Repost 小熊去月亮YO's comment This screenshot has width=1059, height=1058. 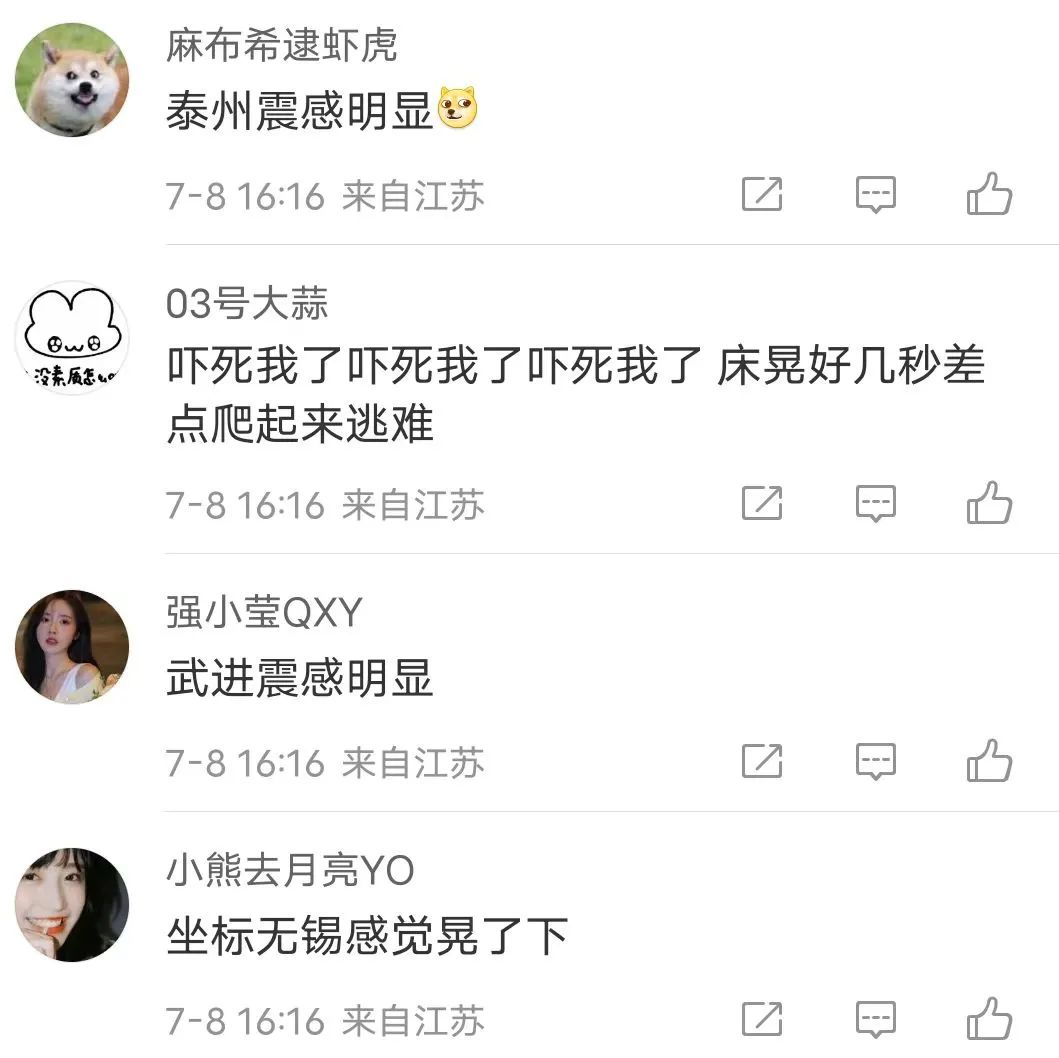pos(762,1020)
